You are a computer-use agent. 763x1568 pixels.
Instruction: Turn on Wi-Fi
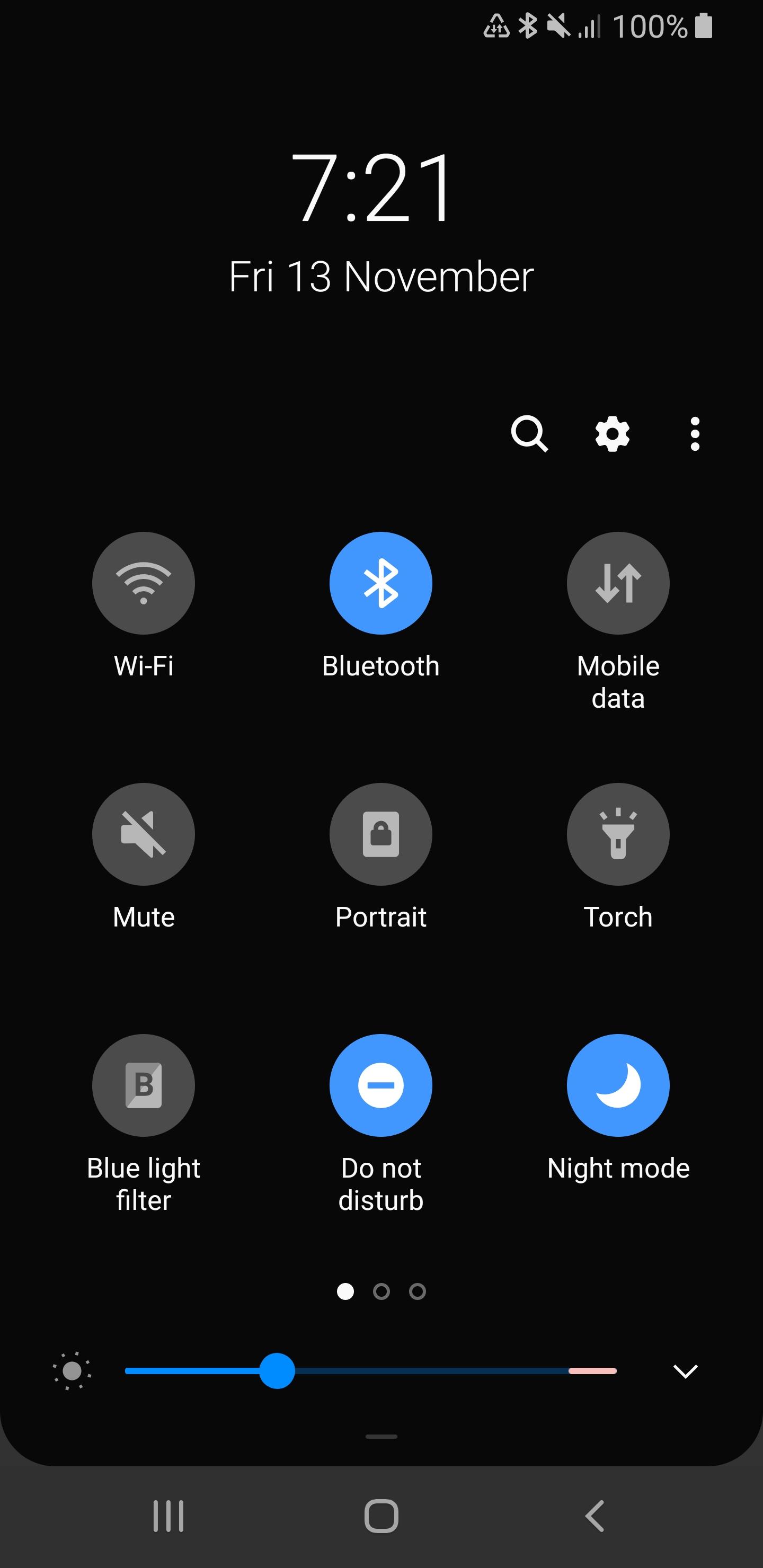tap(144, 583)
